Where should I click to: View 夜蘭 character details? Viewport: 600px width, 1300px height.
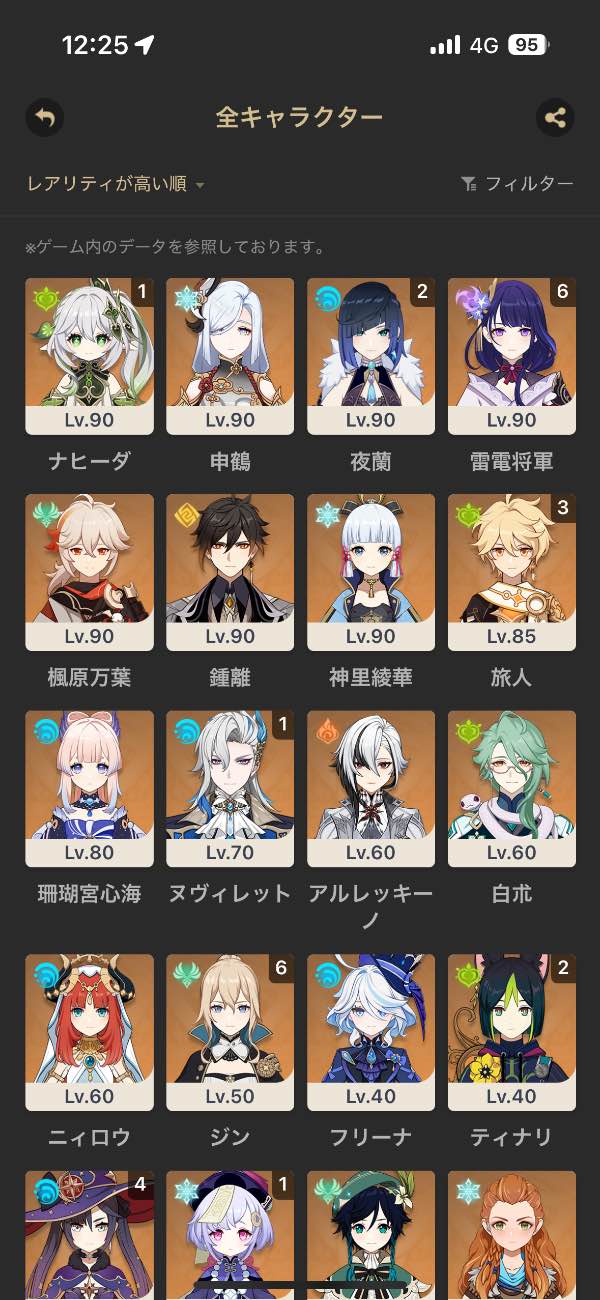371,356
